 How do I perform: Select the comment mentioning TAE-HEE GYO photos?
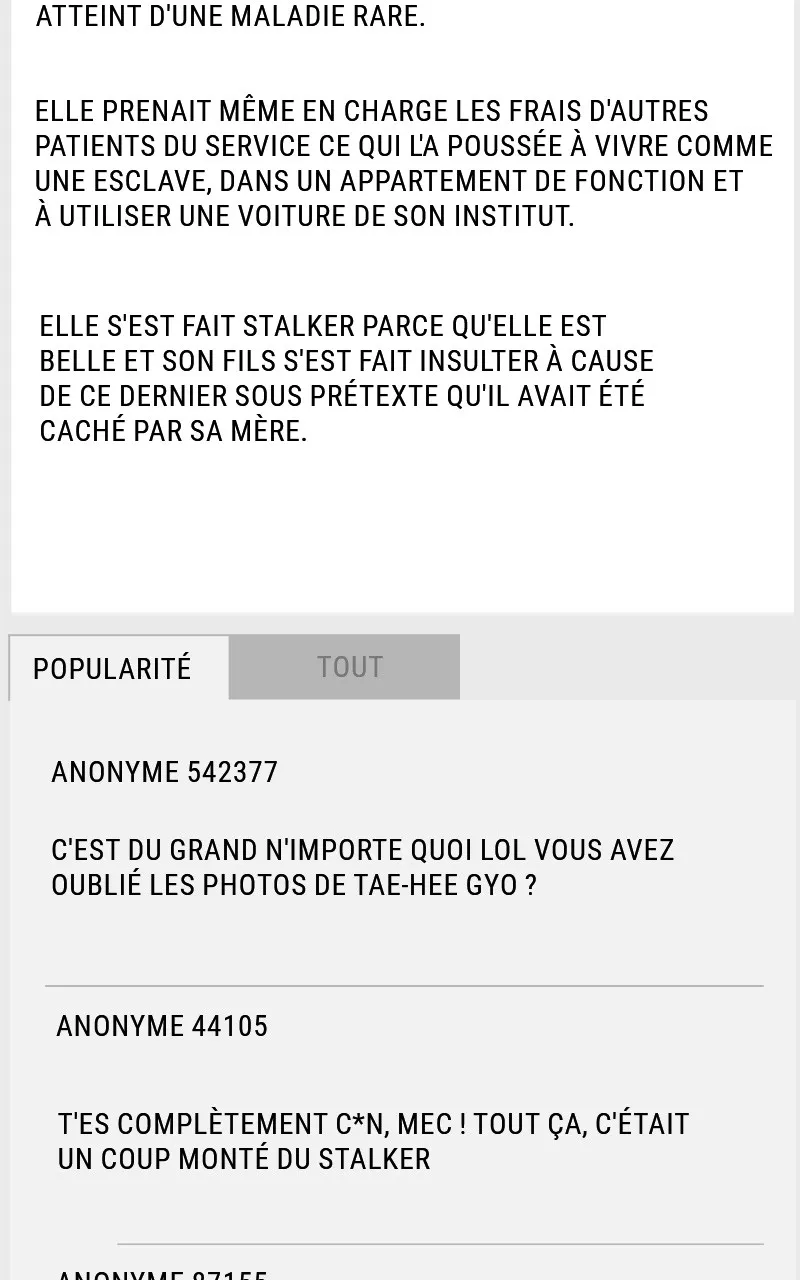[x=363, y=867]
